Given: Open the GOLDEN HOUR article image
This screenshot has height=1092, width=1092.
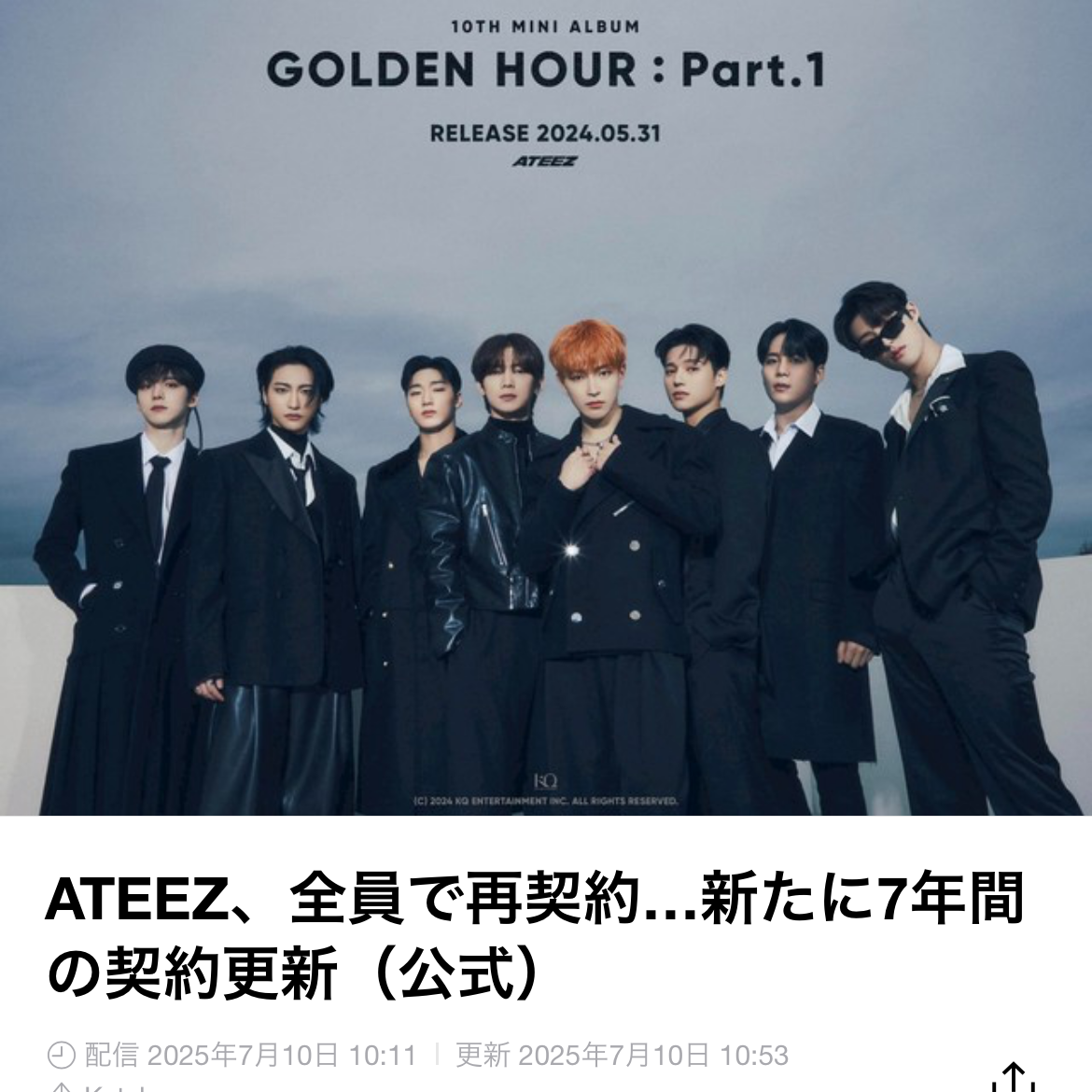Looking at the screenshot, I should (546, 408).
